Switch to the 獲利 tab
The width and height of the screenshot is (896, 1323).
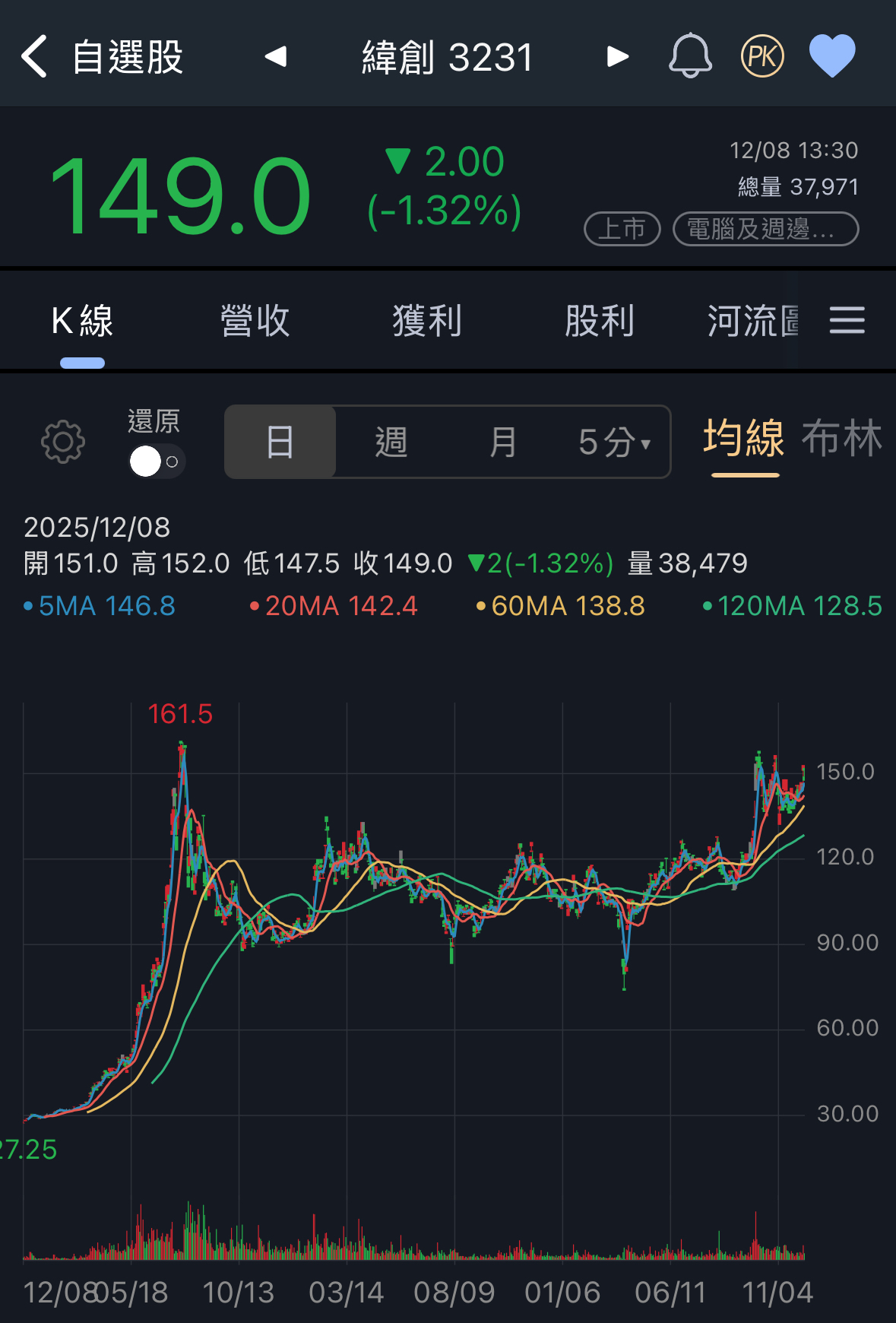coord(427,321)
